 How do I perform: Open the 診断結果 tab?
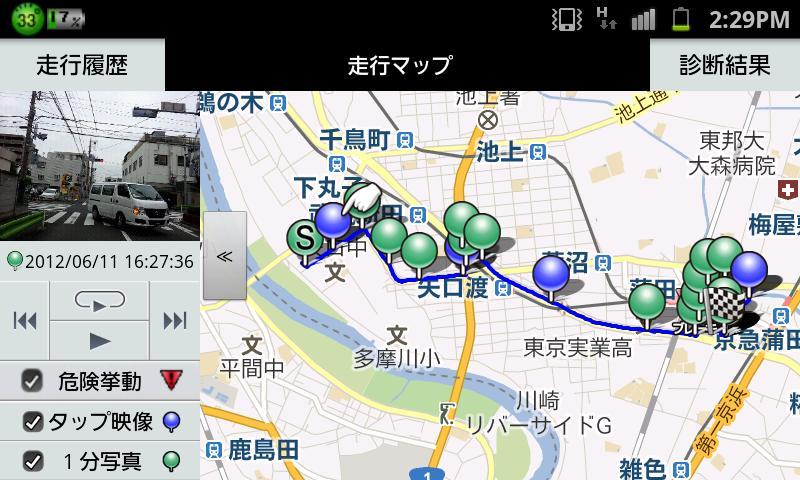click(725, 66)
